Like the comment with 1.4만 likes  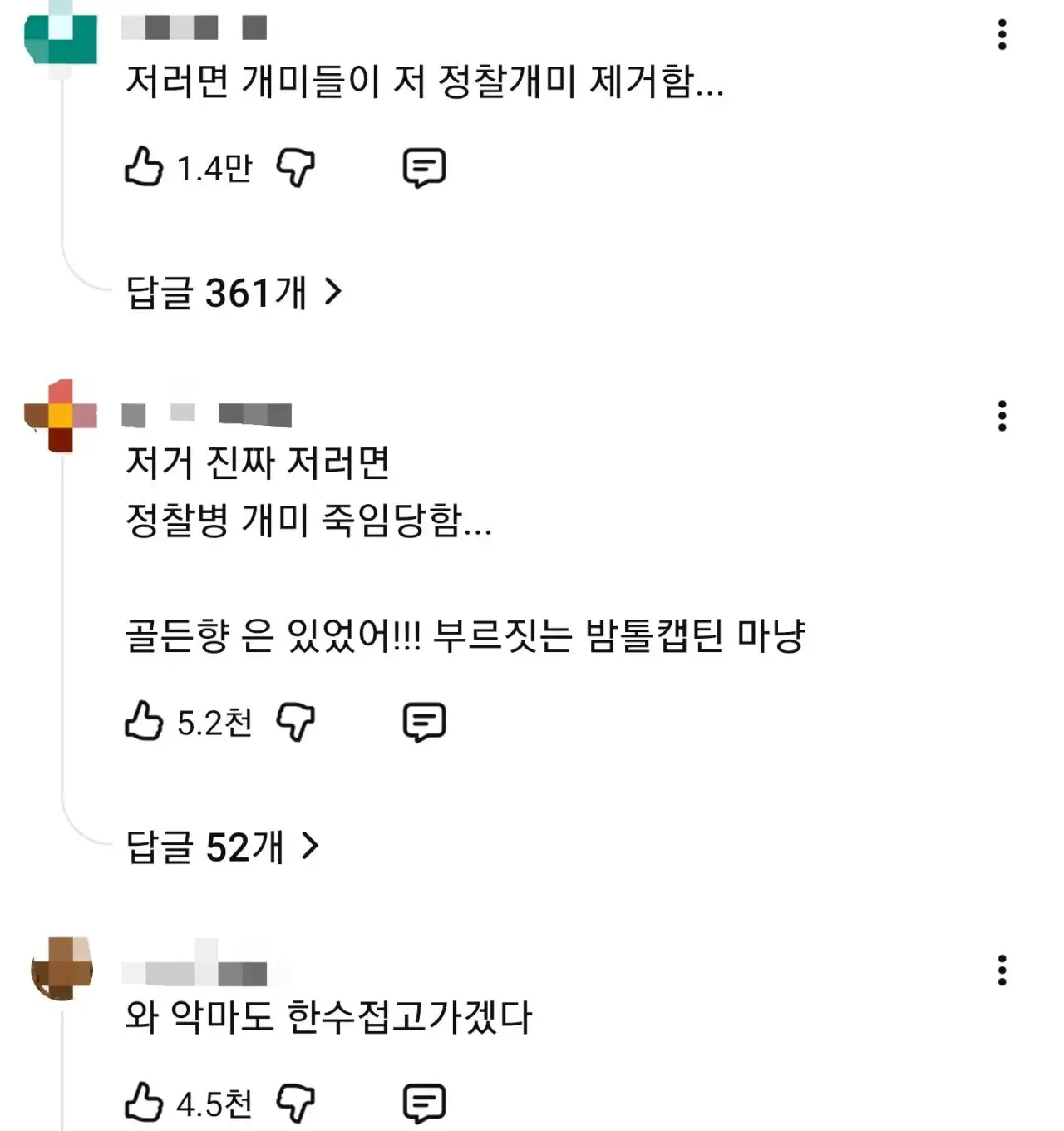[x=144, y=167]
